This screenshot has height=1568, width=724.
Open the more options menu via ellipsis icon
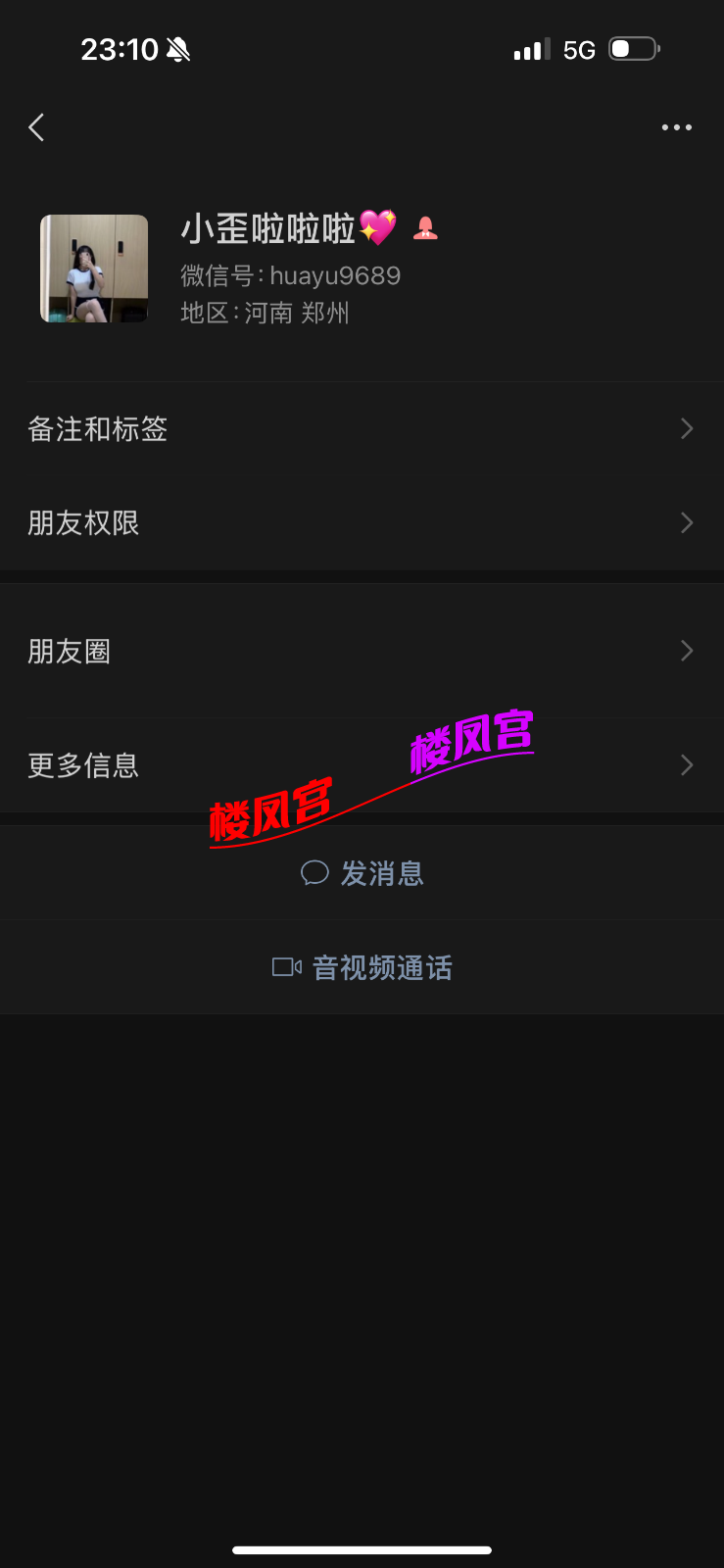[x=677, y=127]
